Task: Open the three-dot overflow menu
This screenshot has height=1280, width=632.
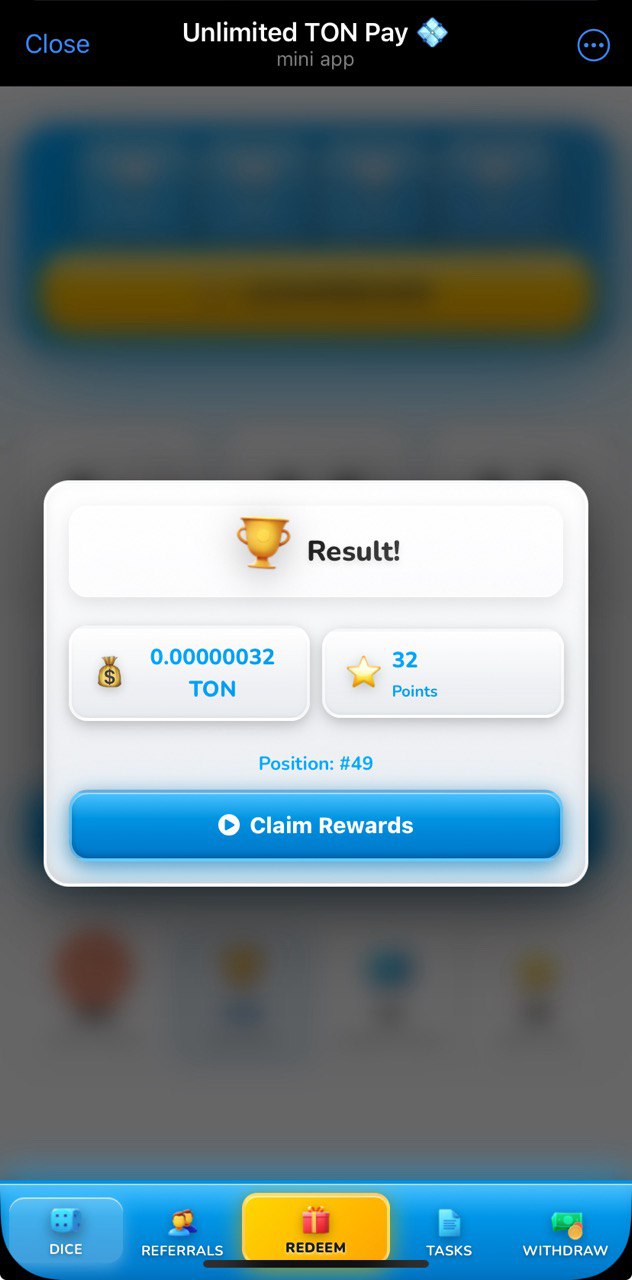Action: pyautogui.click(x=593, y=45)
